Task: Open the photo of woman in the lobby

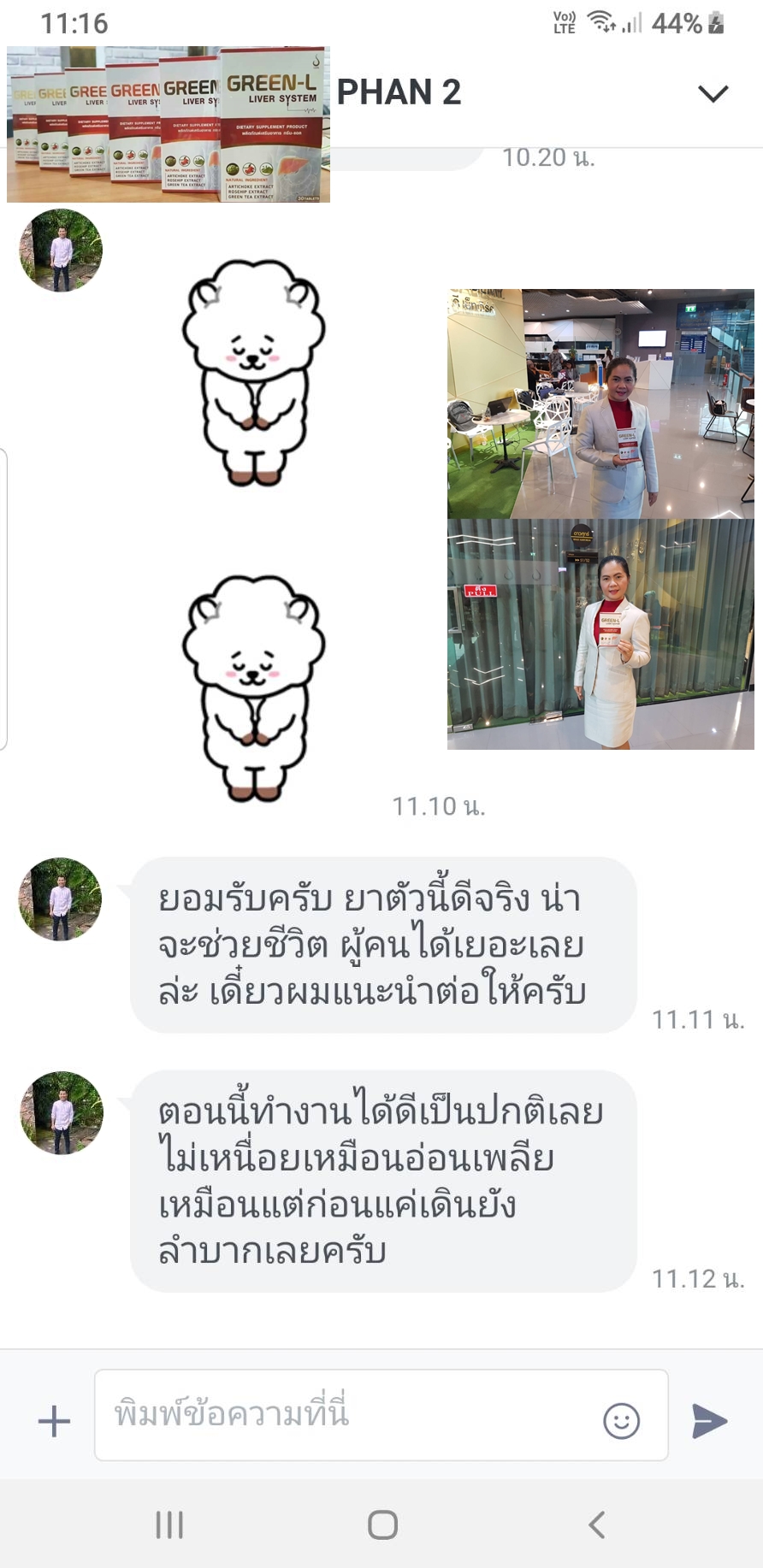Action: [x=600, y=404]
